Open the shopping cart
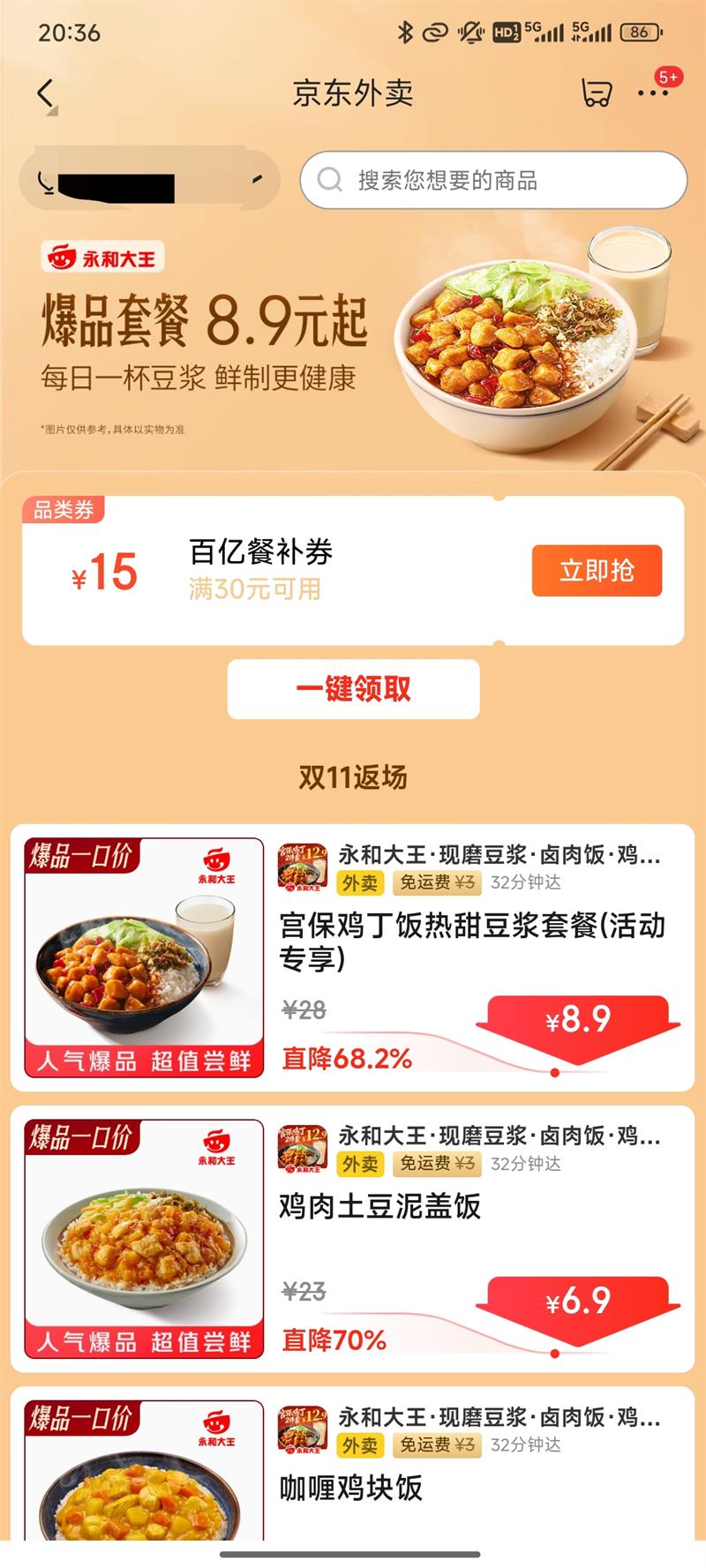Screen dimensions: 706x1568 point(597,94)
